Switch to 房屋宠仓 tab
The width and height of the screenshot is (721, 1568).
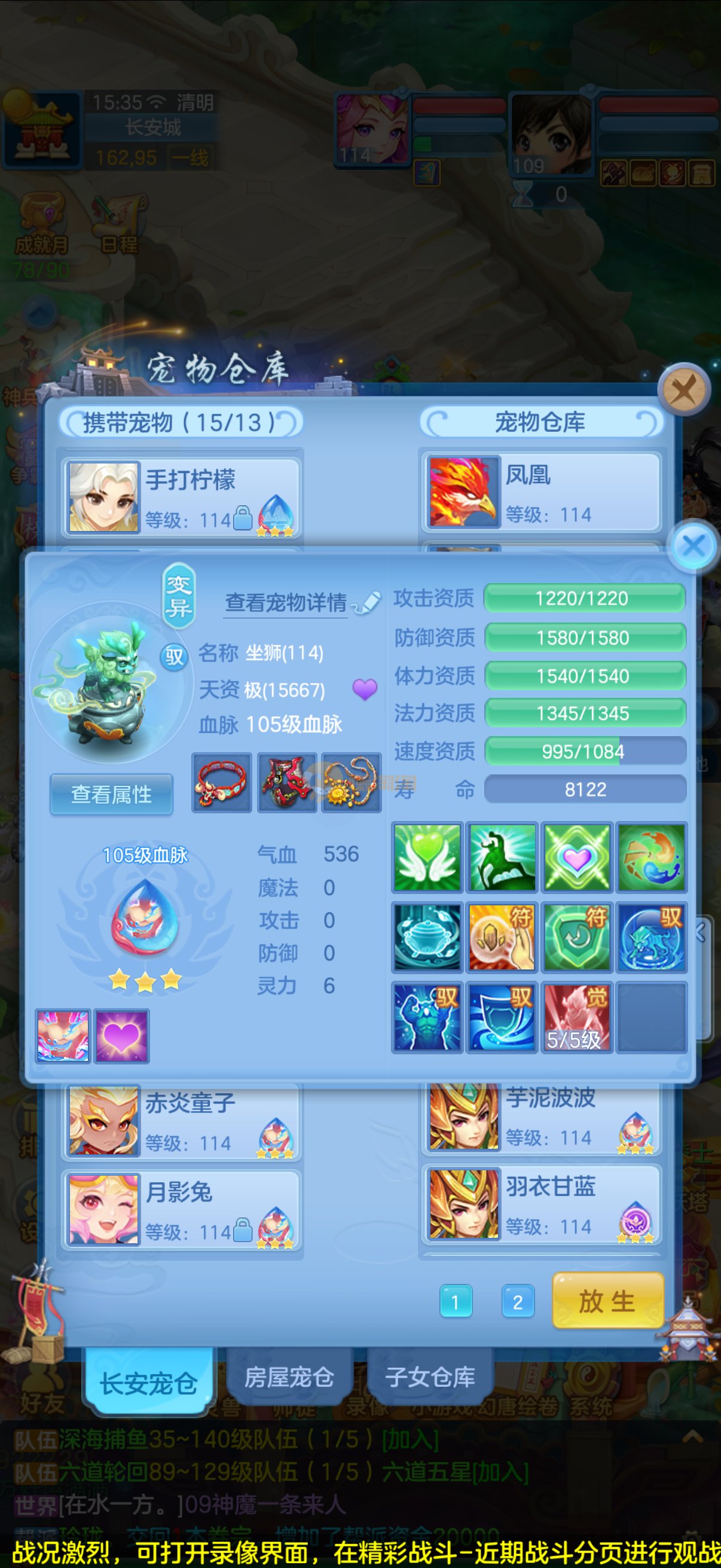[289, 1376]
